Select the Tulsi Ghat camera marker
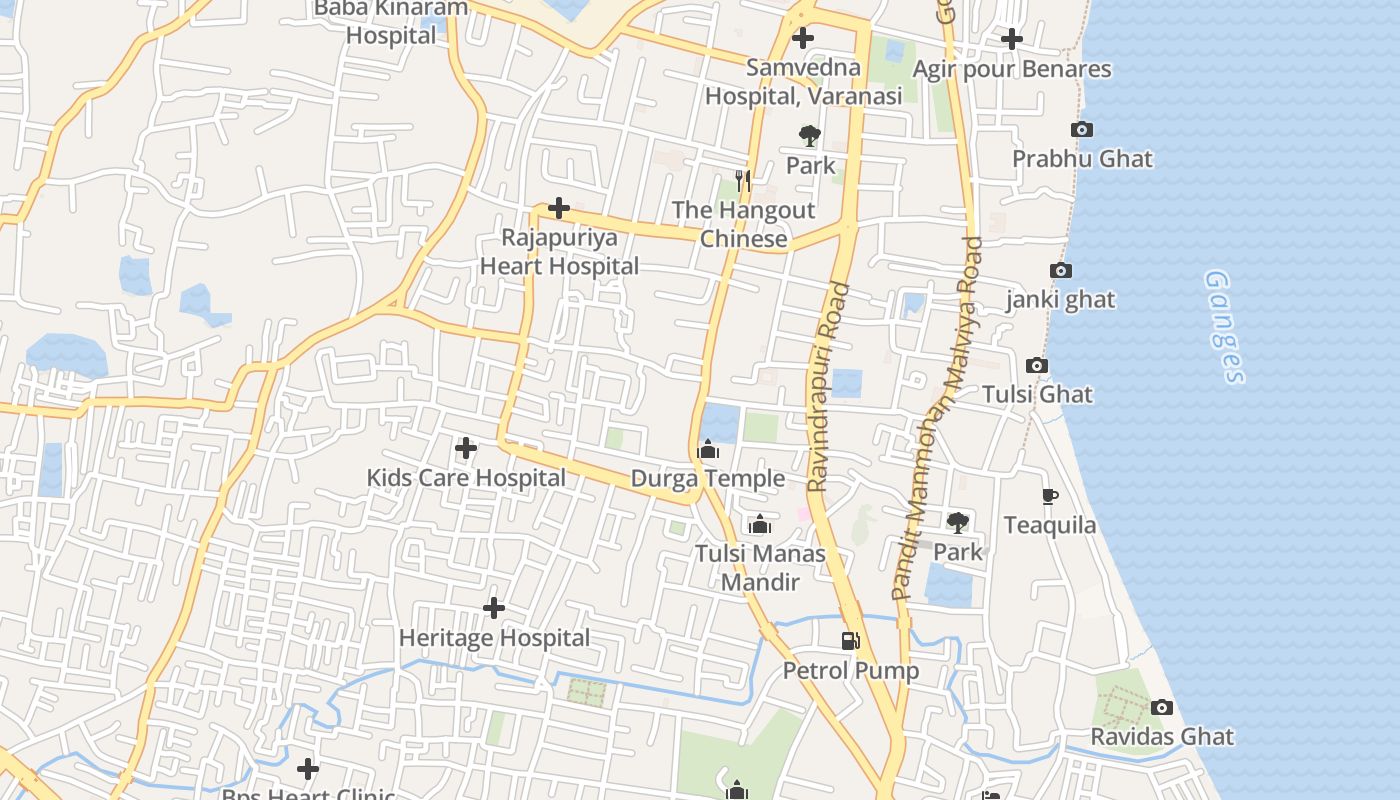The height and width of the screenshot is (800, 1400). point(1037,365)
